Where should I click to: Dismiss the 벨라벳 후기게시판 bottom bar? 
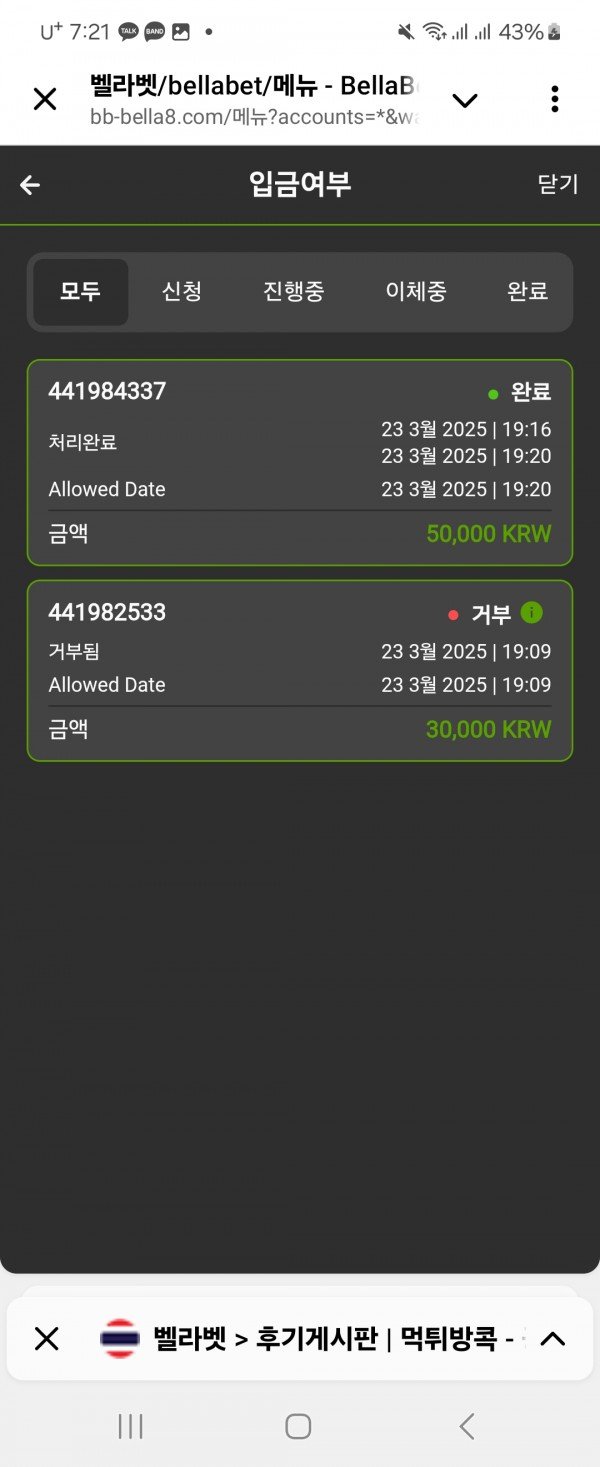46,1339
